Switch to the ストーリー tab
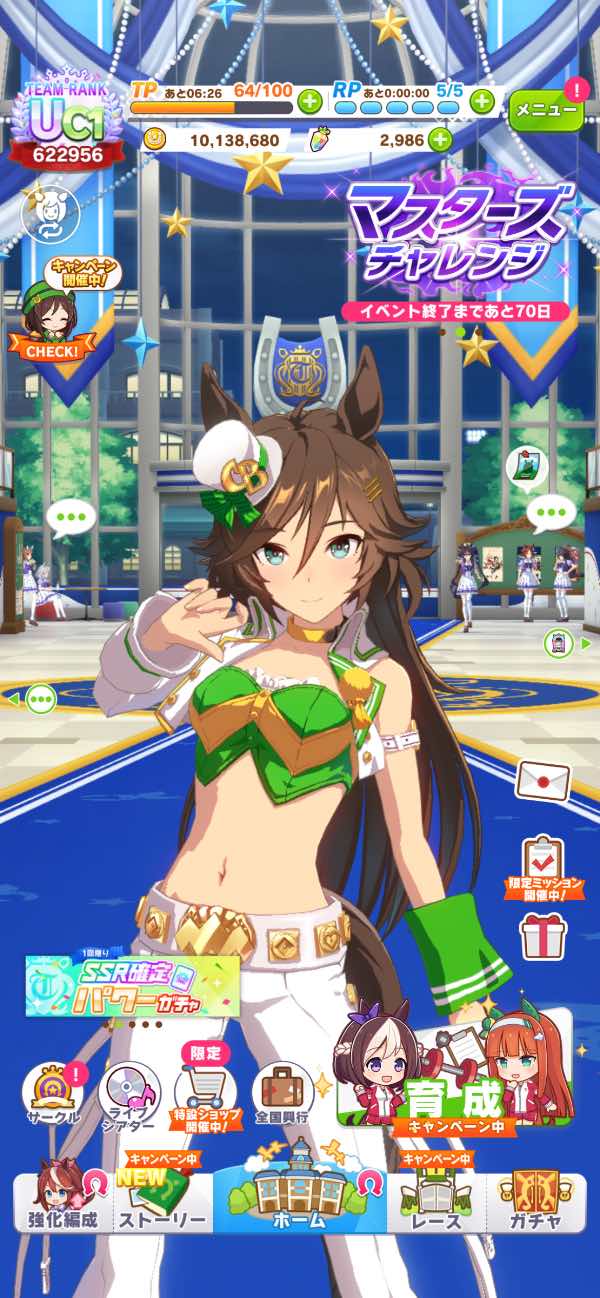The height and width of the screenshot is (1298, 600). 162,1202
